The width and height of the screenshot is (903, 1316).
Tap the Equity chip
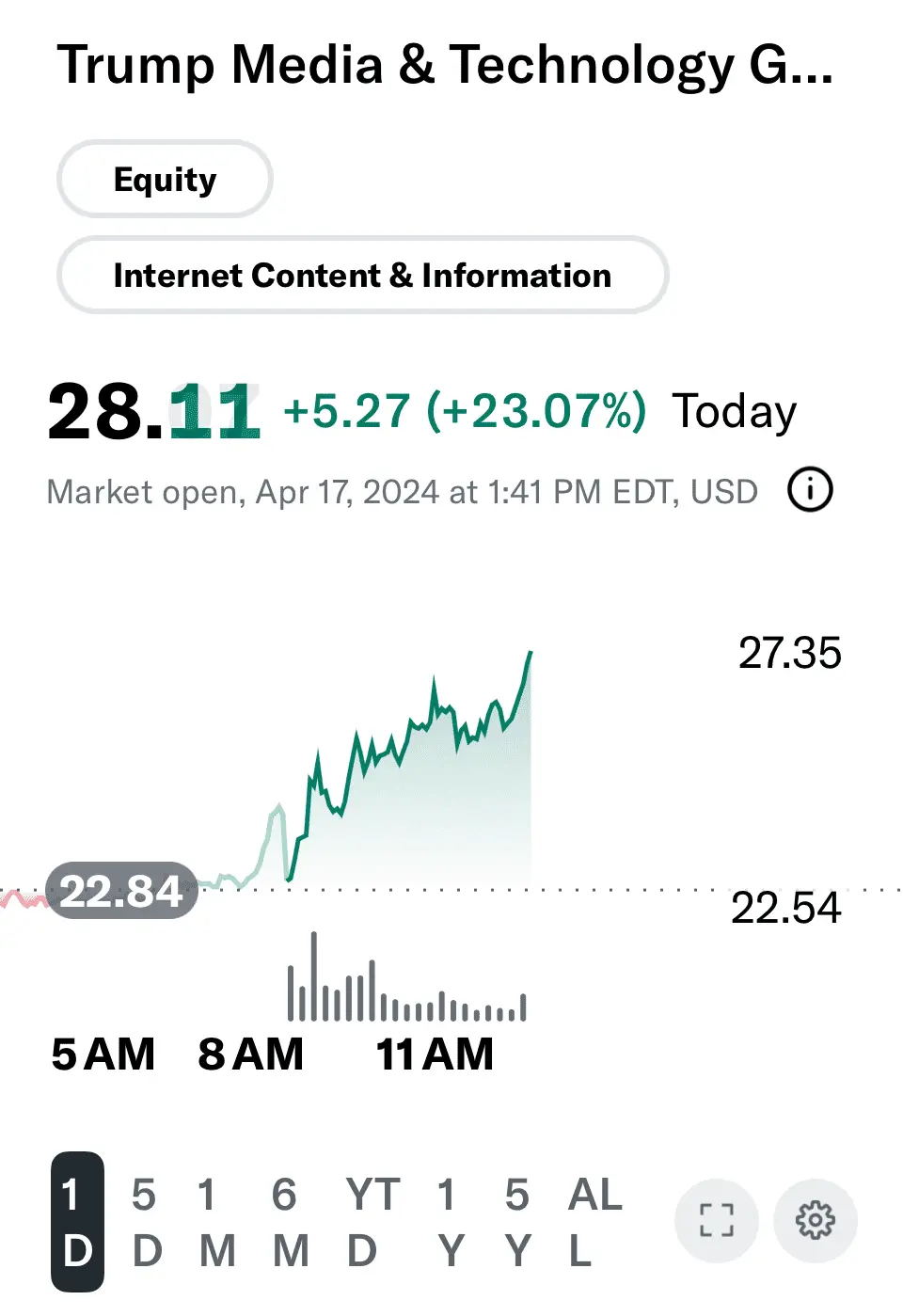[x=165, y=179]
